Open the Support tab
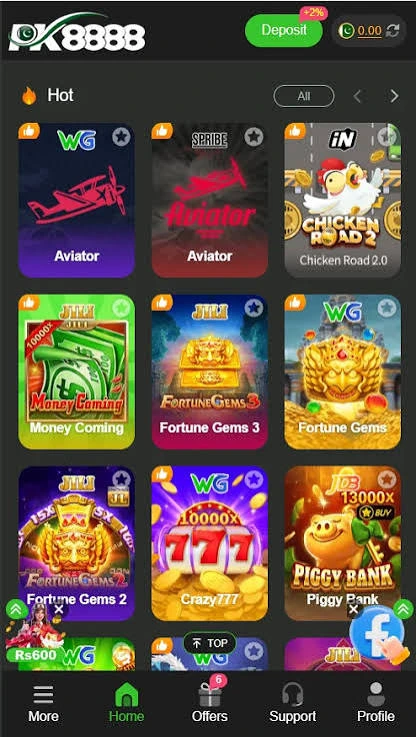 pos(292,704)
